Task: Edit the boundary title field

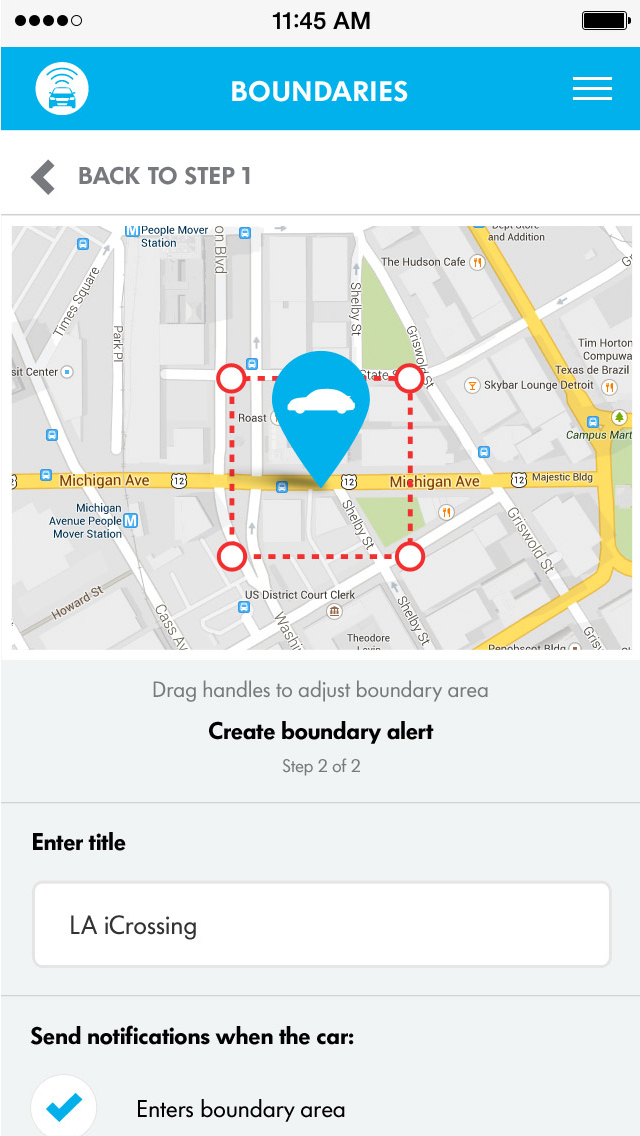Action: click(321, 925)
